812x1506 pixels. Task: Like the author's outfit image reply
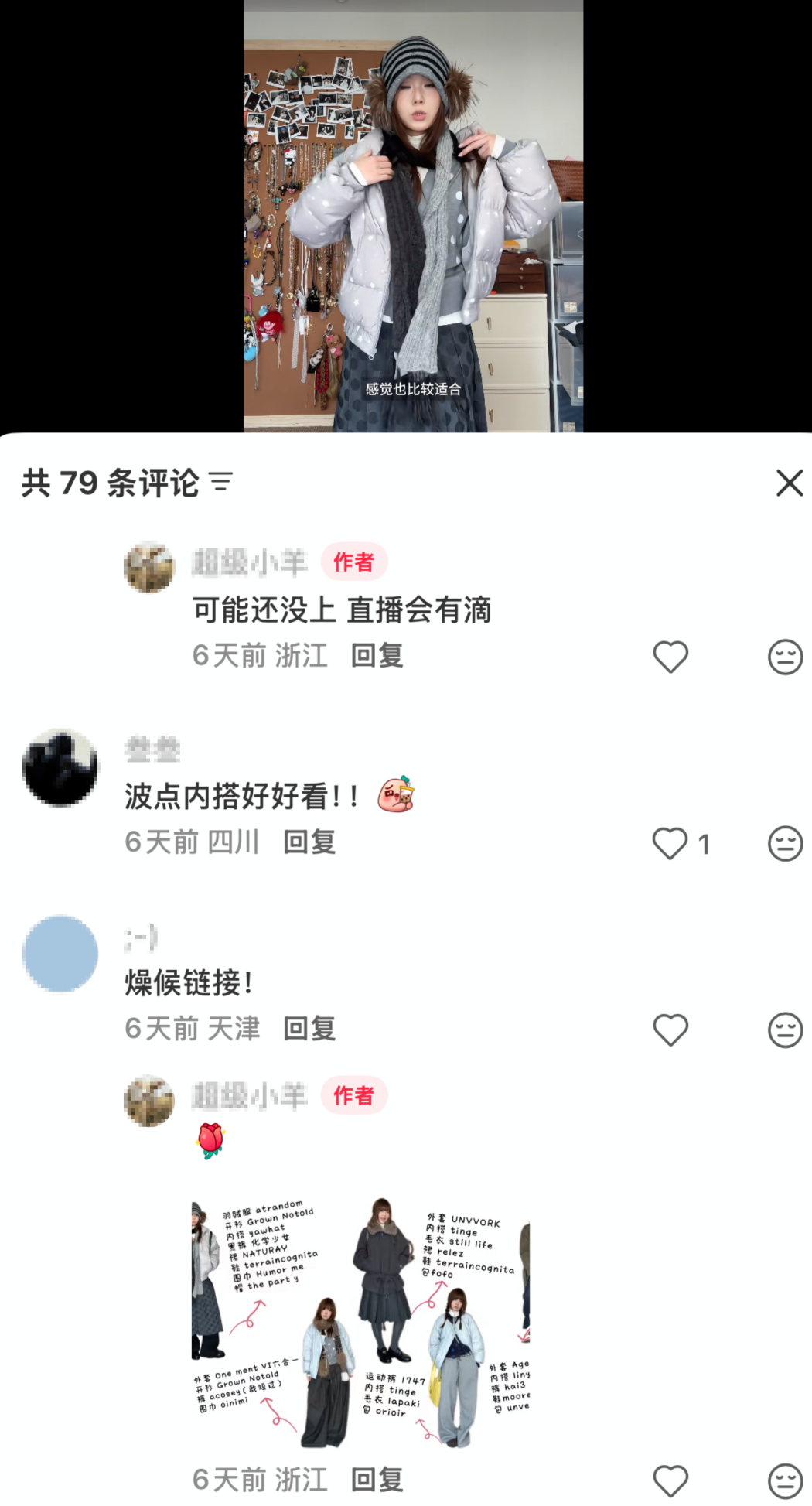670,1480
